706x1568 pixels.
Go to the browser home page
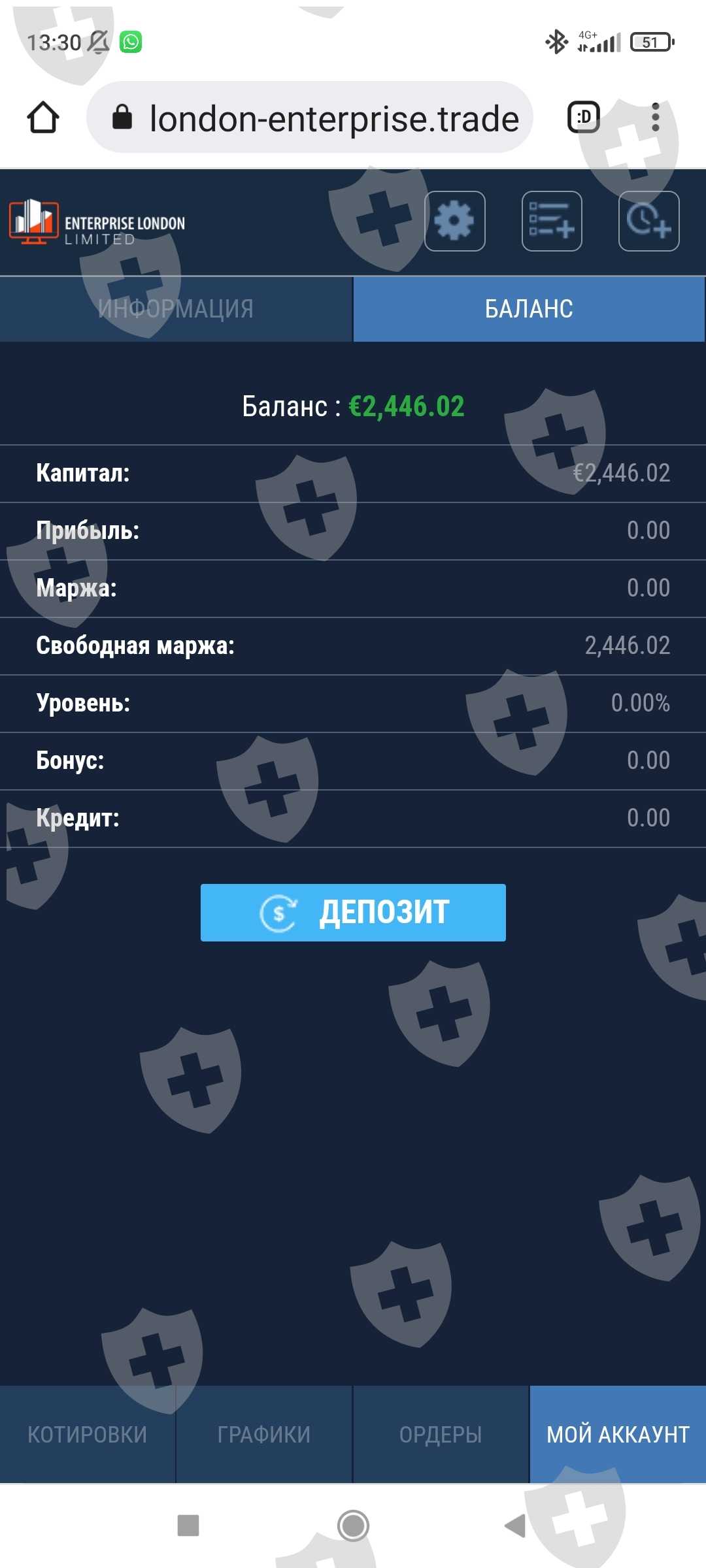(43, 118)
